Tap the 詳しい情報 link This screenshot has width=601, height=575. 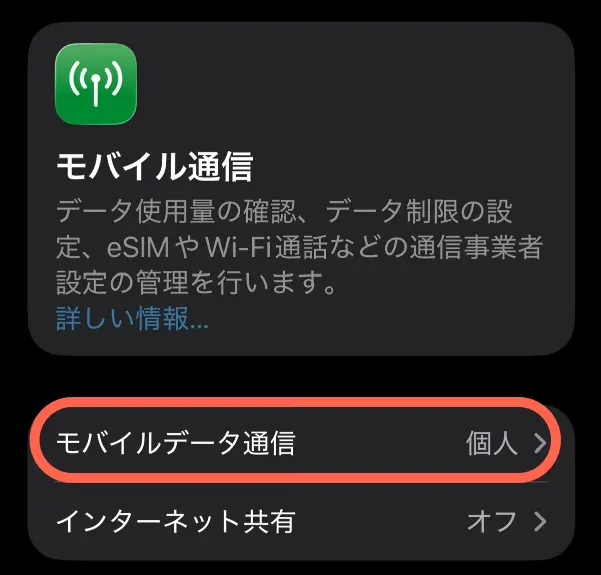point(131,319)
